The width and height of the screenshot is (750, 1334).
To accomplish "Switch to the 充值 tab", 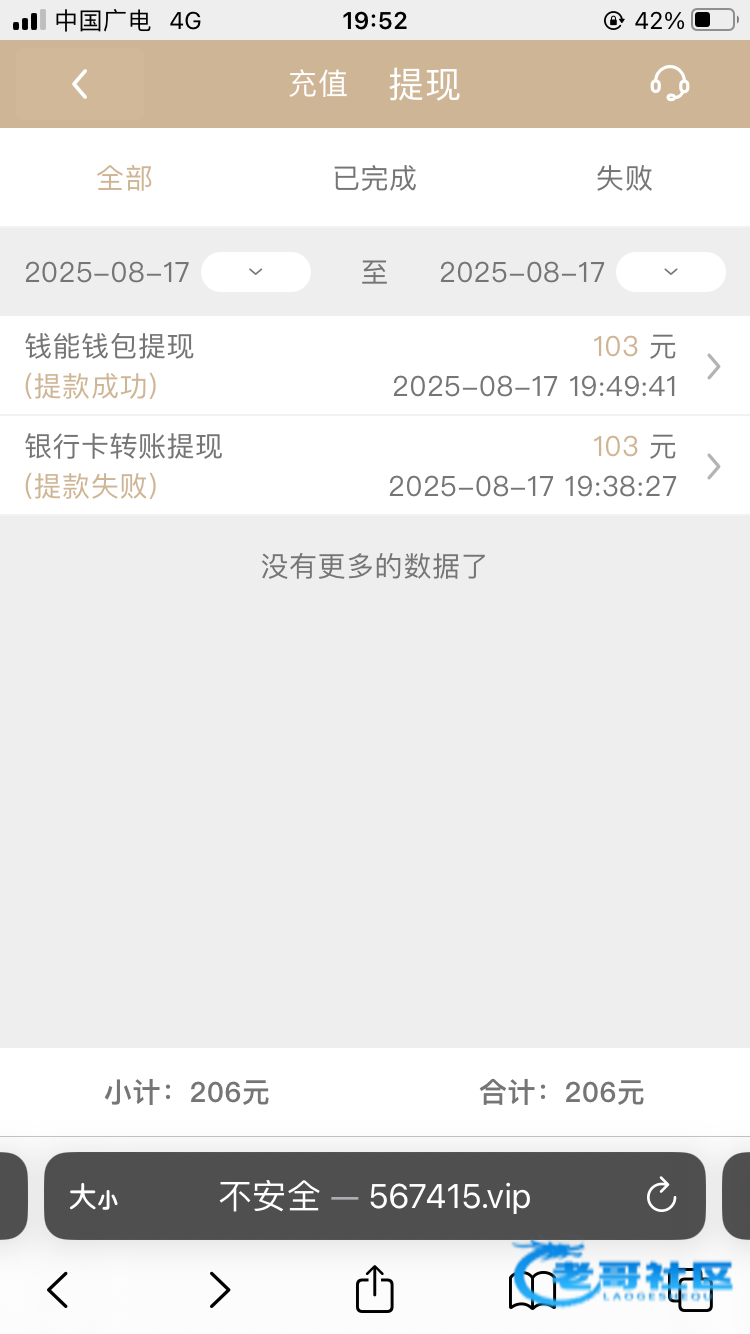I will [318, 84].
